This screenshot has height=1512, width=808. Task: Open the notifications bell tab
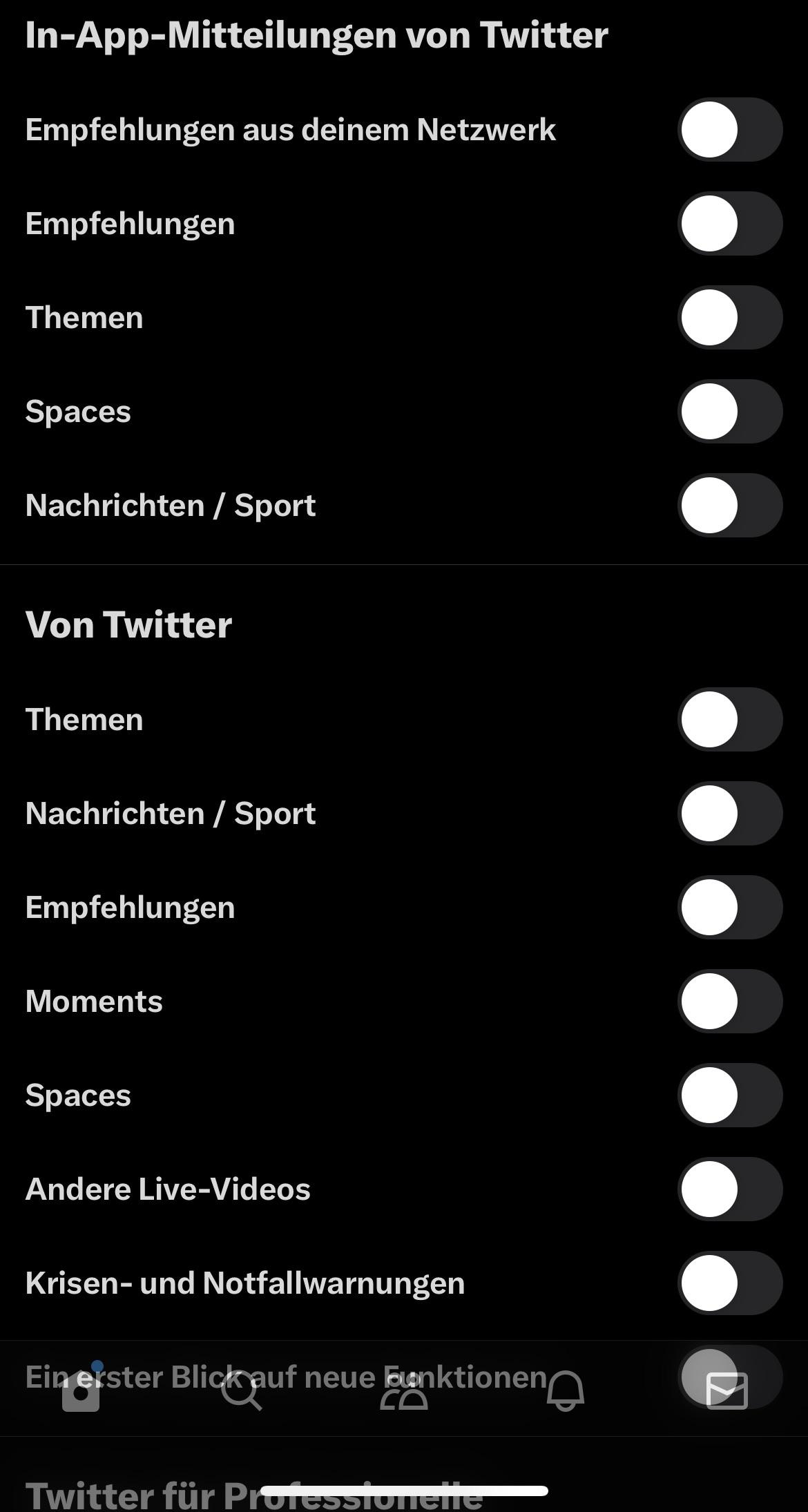pos(566,1391)
